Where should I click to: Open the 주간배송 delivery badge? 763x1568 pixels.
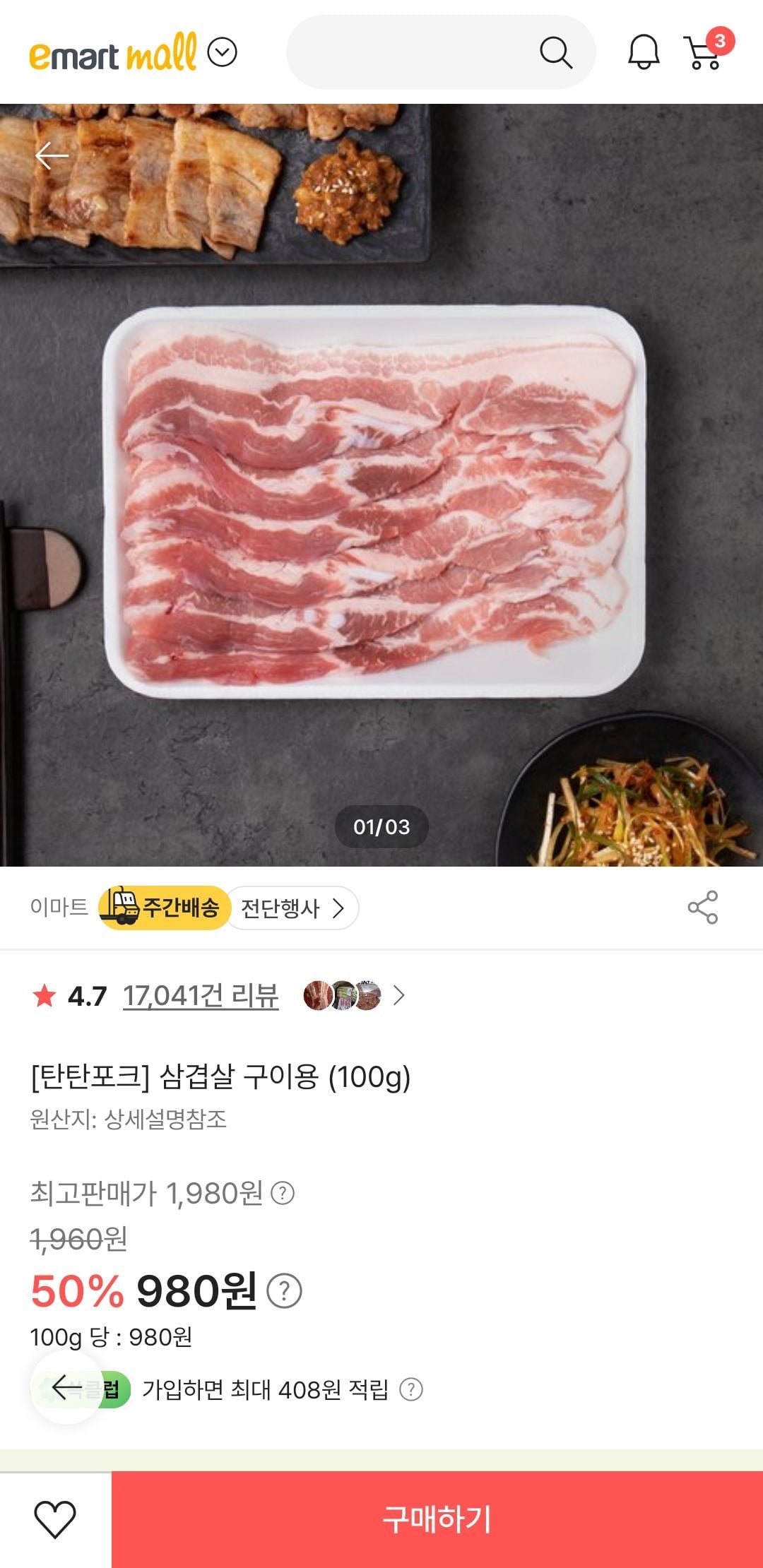pyautogui.click(x=165, y=908)
